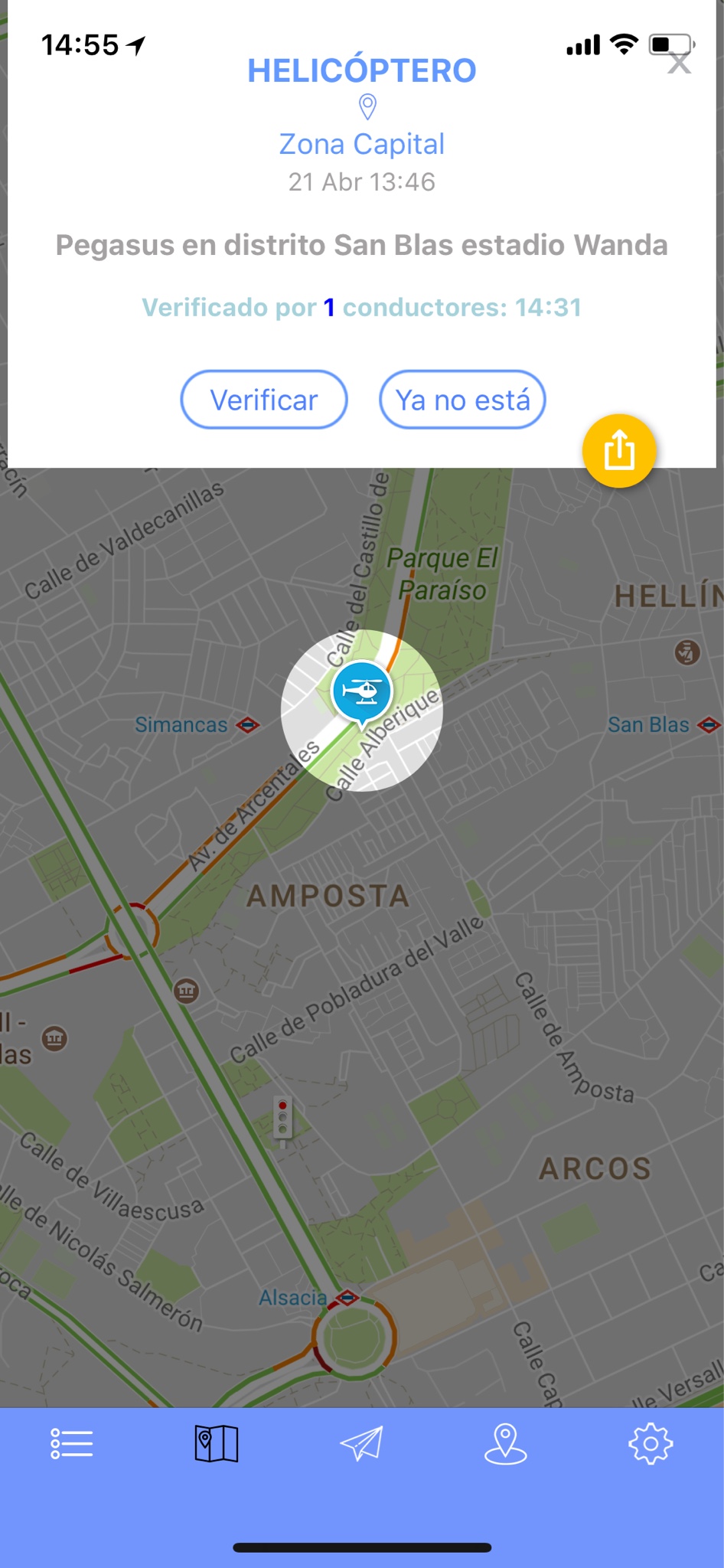This screenshot has height=1568, width=724.
Task: Tap the helicopter marker on the map
Action: click(x=362, y=692)
